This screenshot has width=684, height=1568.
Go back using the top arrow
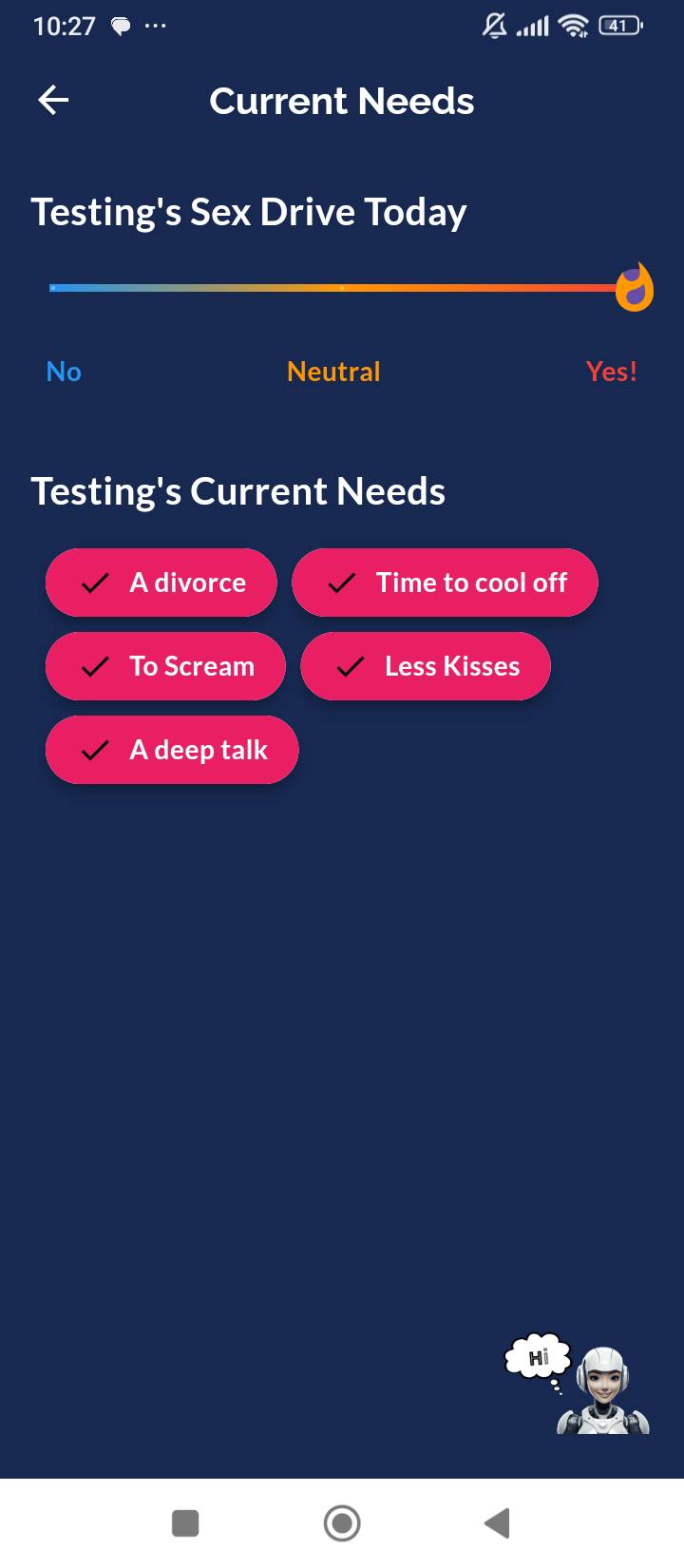(x=53, y=100)
